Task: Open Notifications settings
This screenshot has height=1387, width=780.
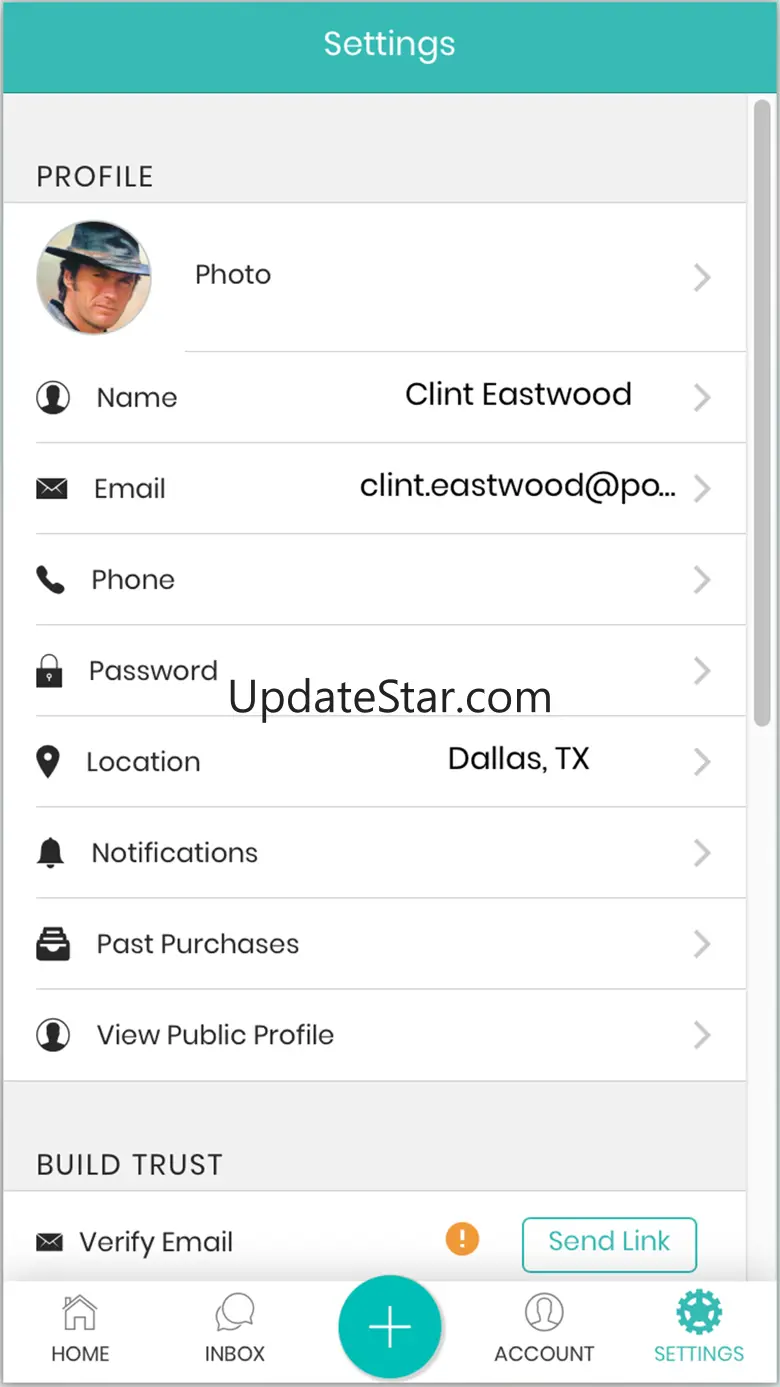Action: coord(375,853)
